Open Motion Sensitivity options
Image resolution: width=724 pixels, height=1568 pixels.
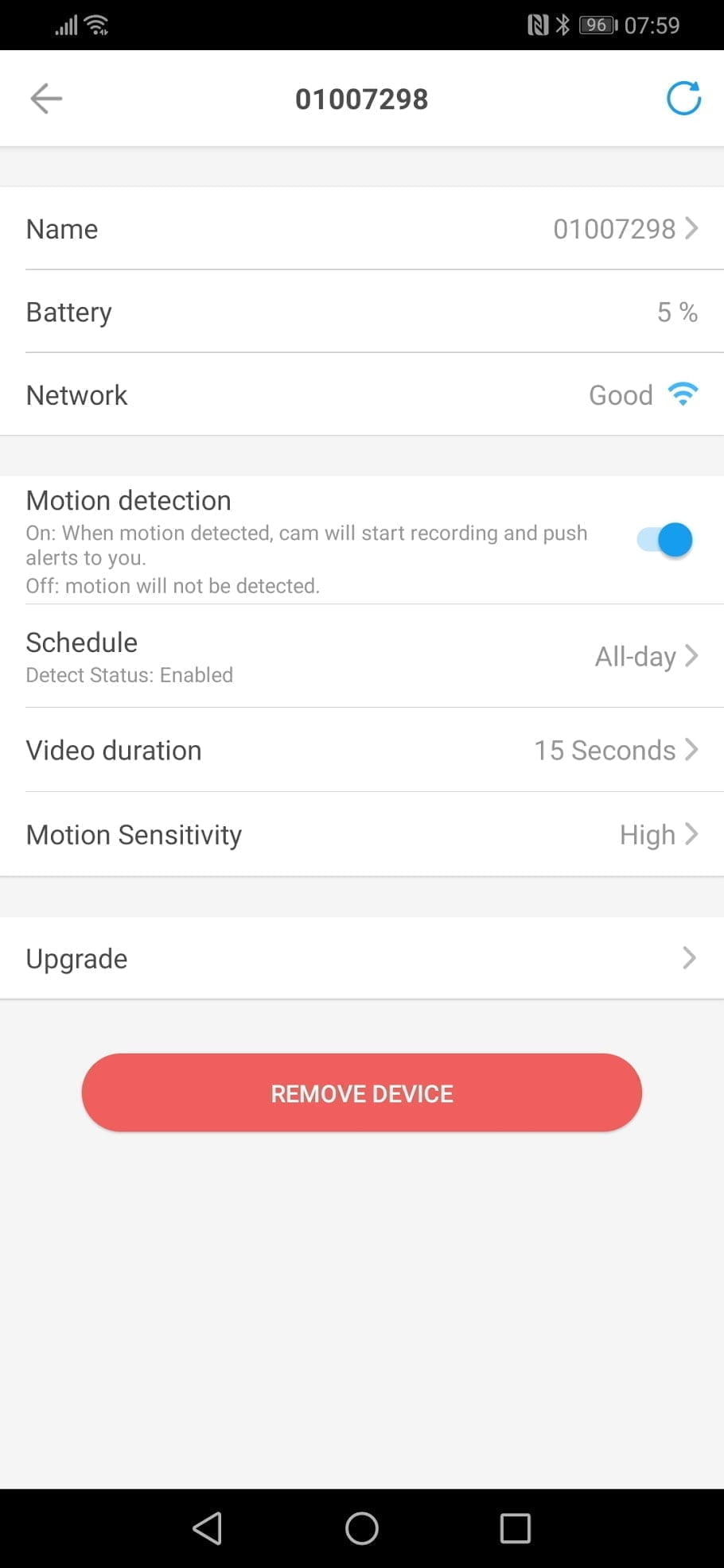point(362,834)
